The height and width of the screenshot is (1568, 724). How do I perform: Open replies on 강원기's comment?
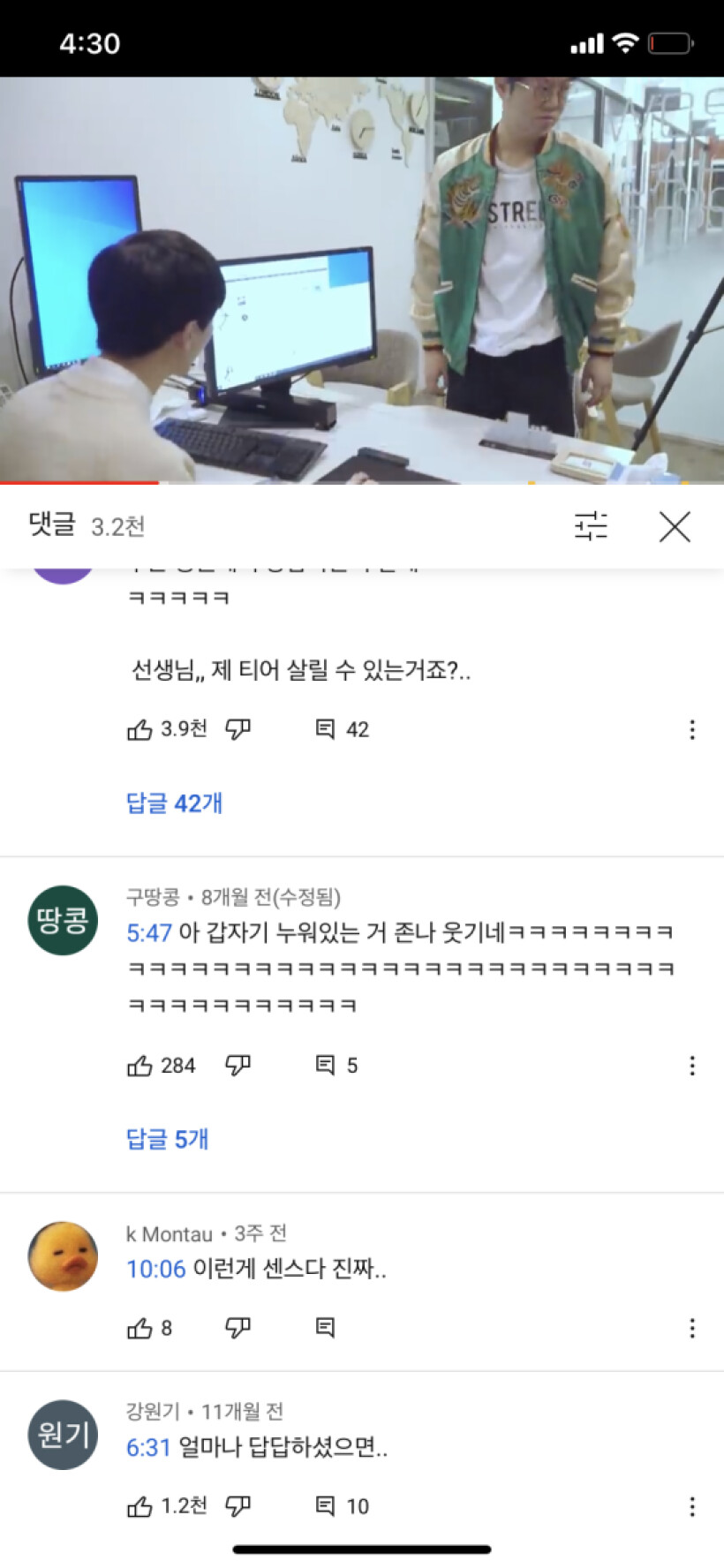point(325,1506)
